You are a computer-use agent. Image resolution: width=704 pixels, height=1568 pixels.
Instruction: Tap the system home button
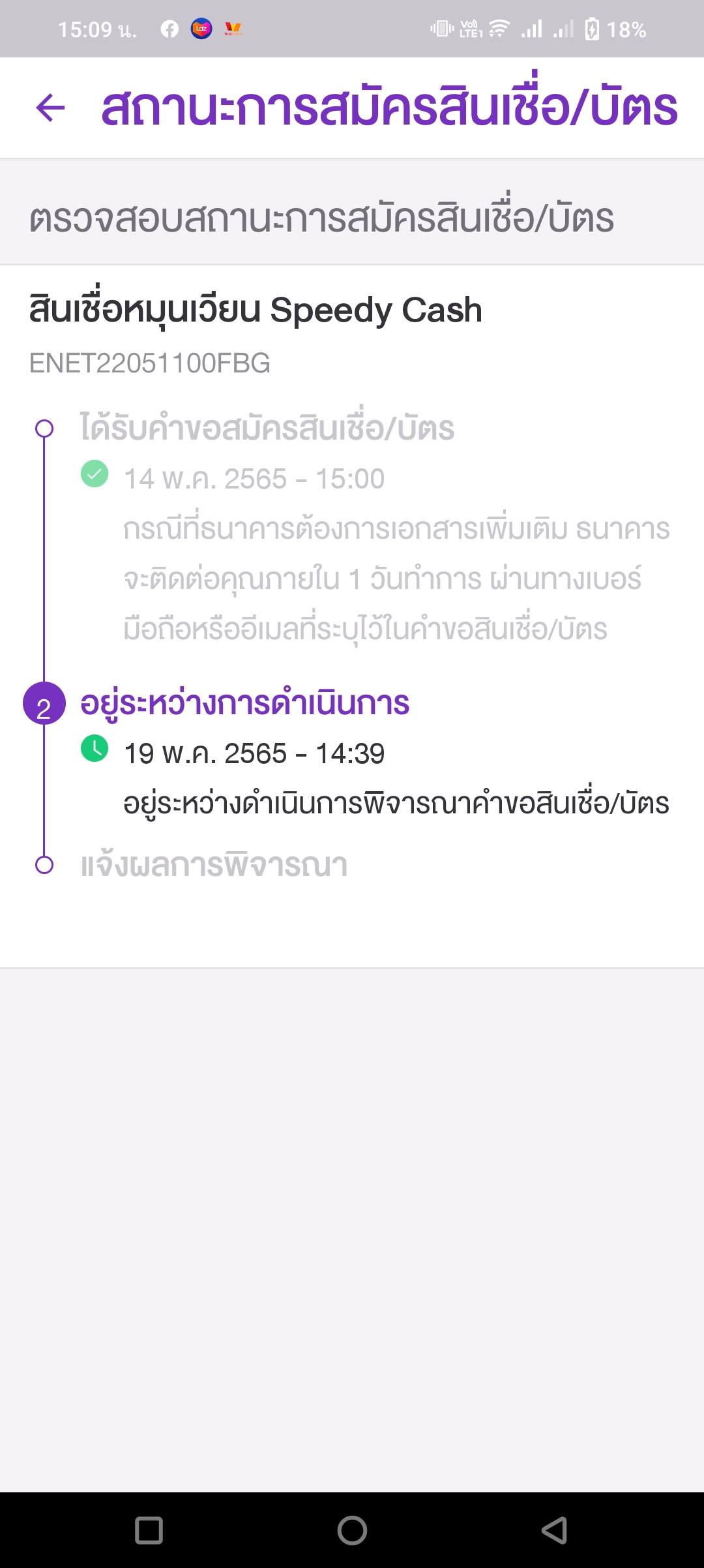coord(352,1530)
